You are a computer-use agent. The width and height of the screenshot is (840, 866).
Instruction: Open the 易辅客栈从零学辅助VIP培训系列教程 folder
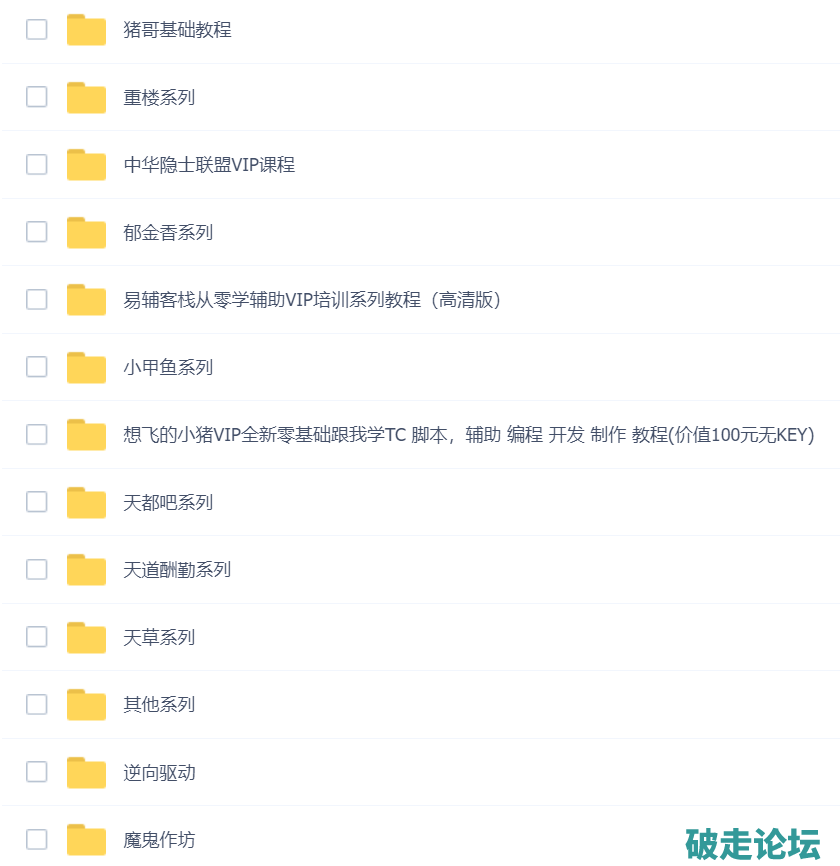pos(311,300)
